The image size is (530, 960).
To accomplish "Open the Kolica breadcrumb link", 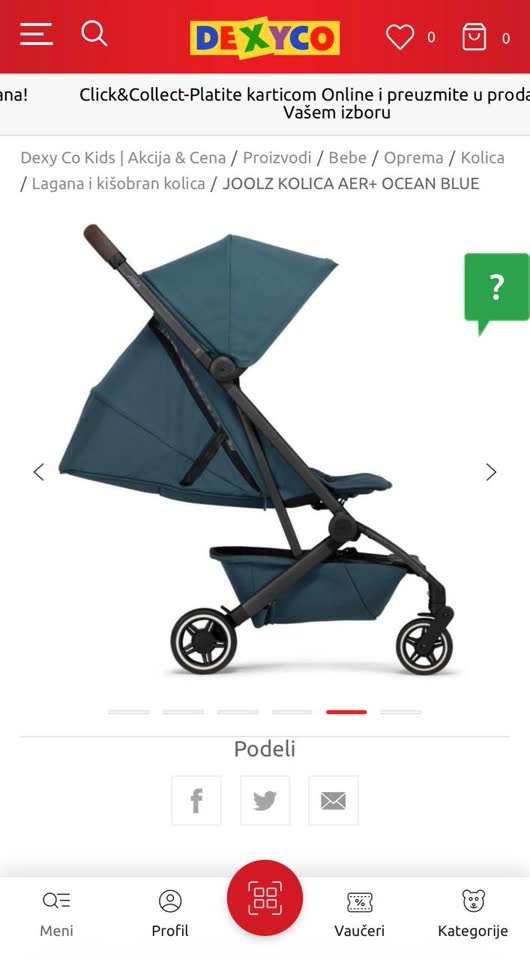I will click(482, 157).
